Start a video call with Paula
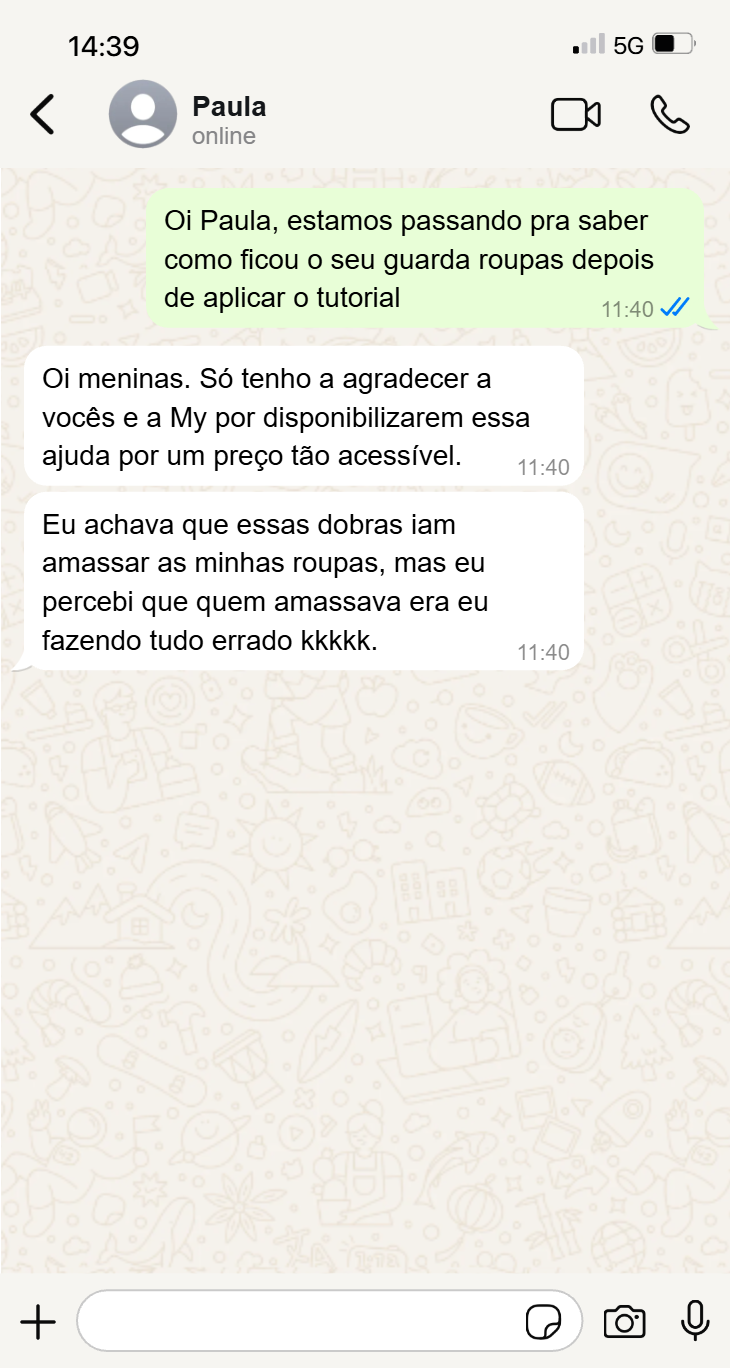The image size is (730, 1368). 576,114
